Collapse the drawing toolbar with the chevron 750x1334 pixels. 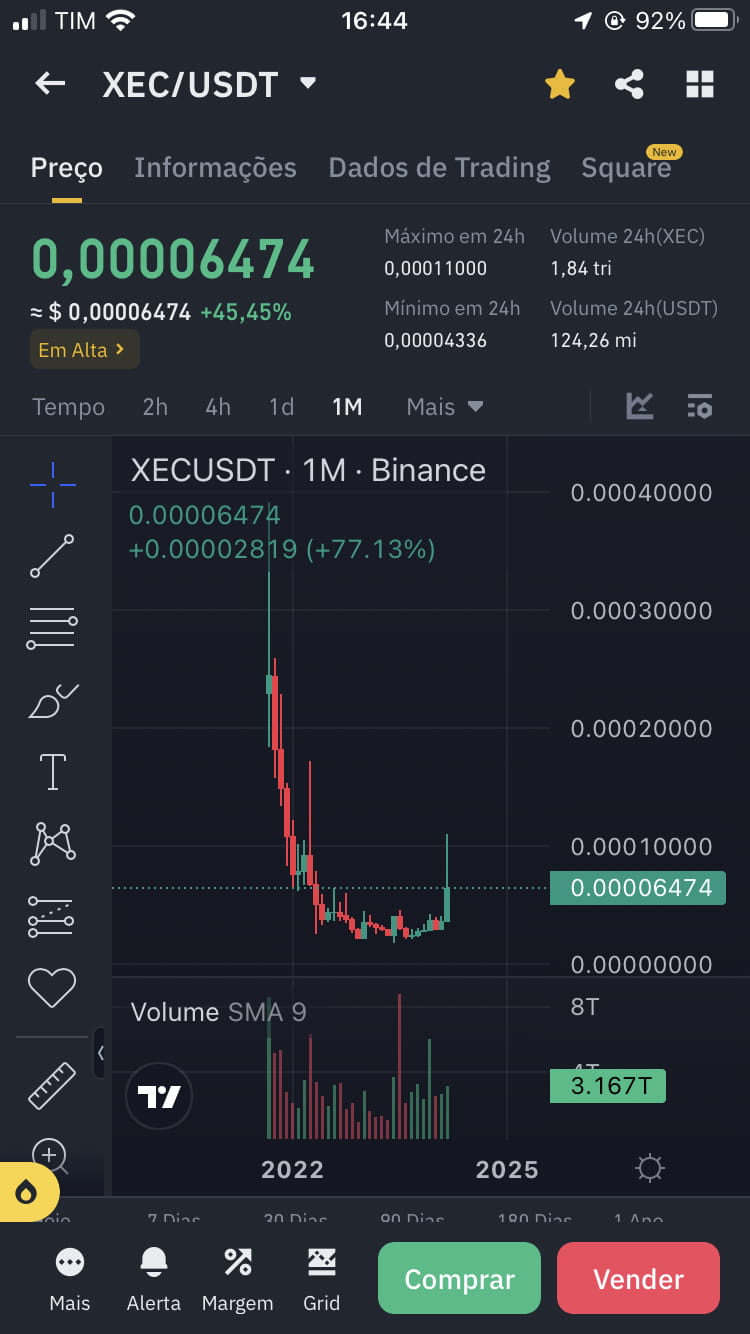(103, 1053)
